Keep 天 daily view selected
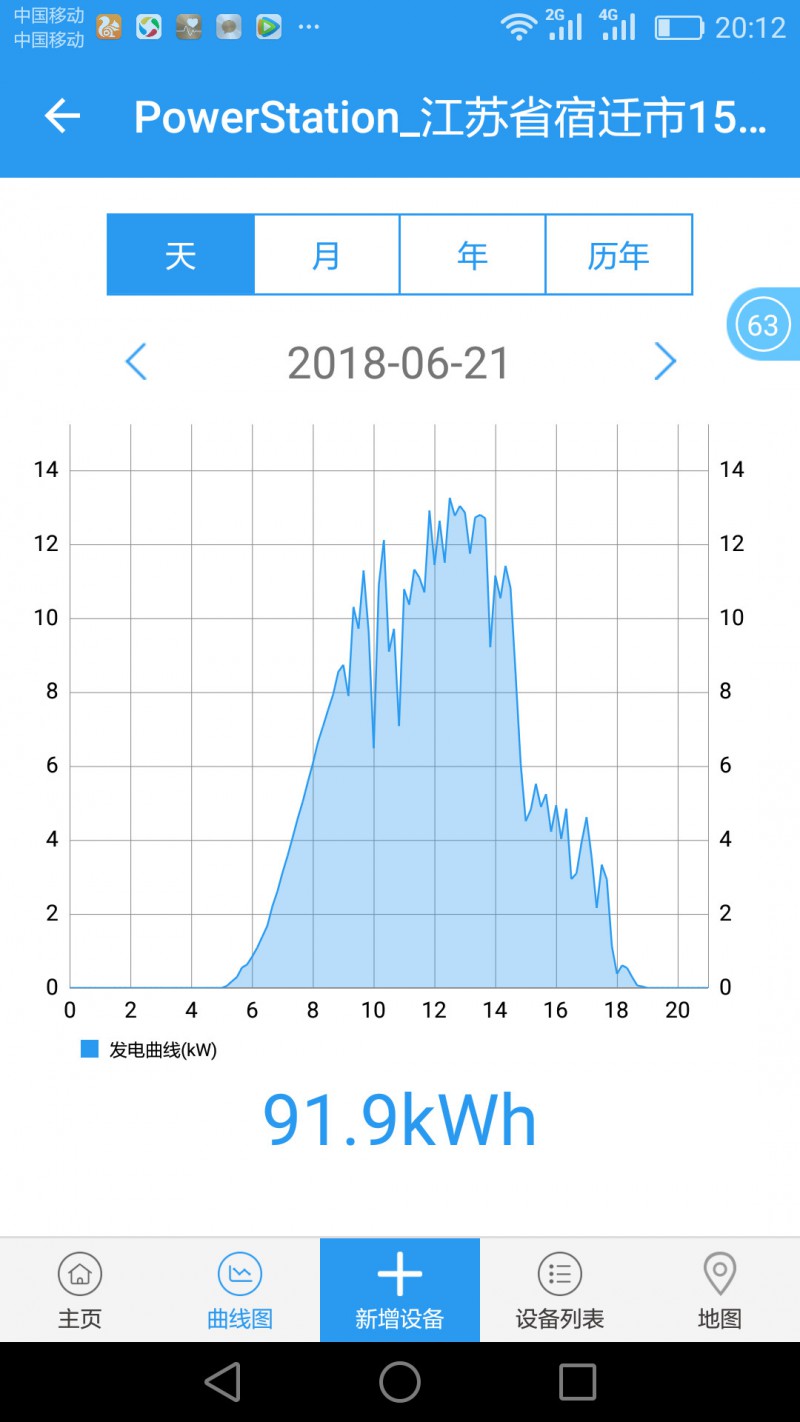This screenshot has height=1422, width=800. (x=179, y=254)
